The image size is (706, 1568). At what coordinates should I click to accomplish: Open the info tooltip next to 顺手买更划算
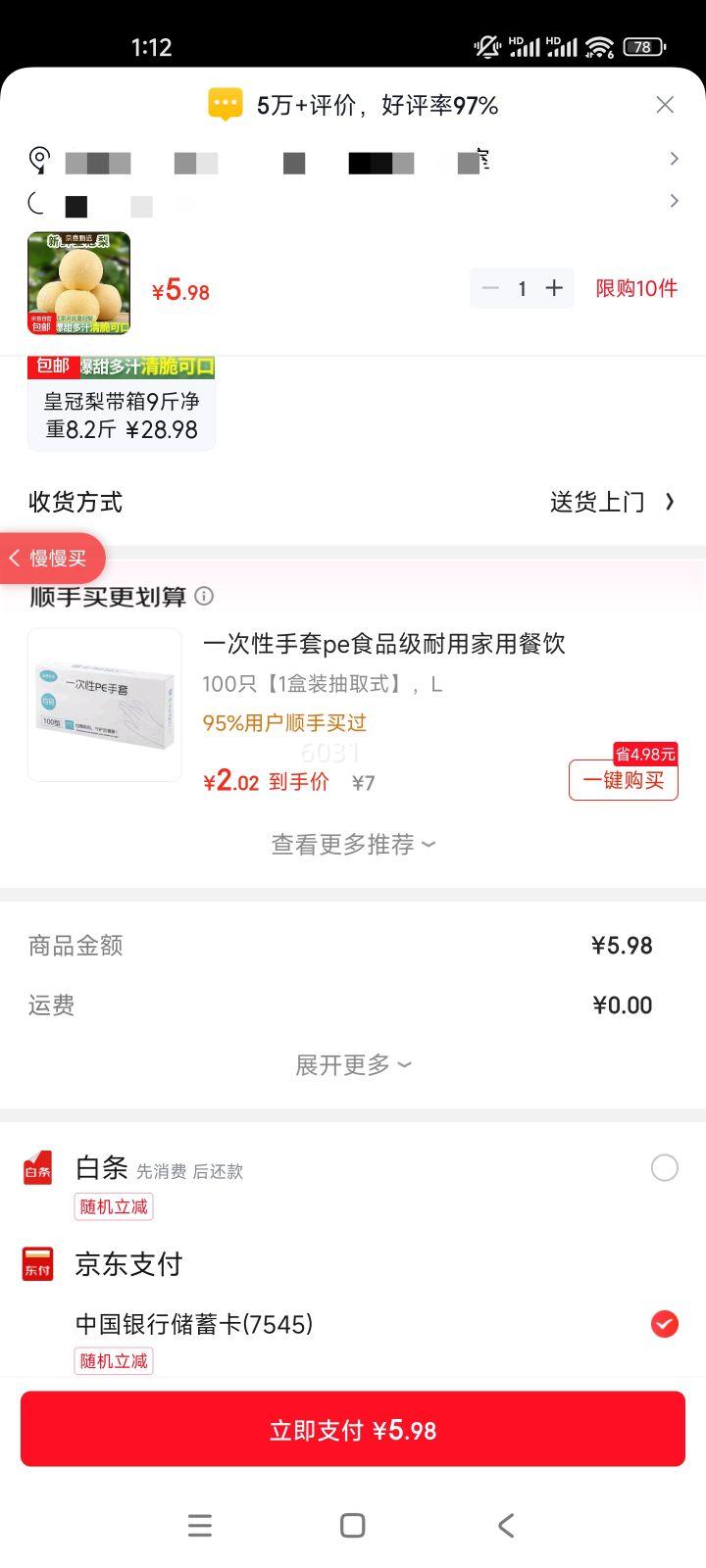(x=204, y=596)
